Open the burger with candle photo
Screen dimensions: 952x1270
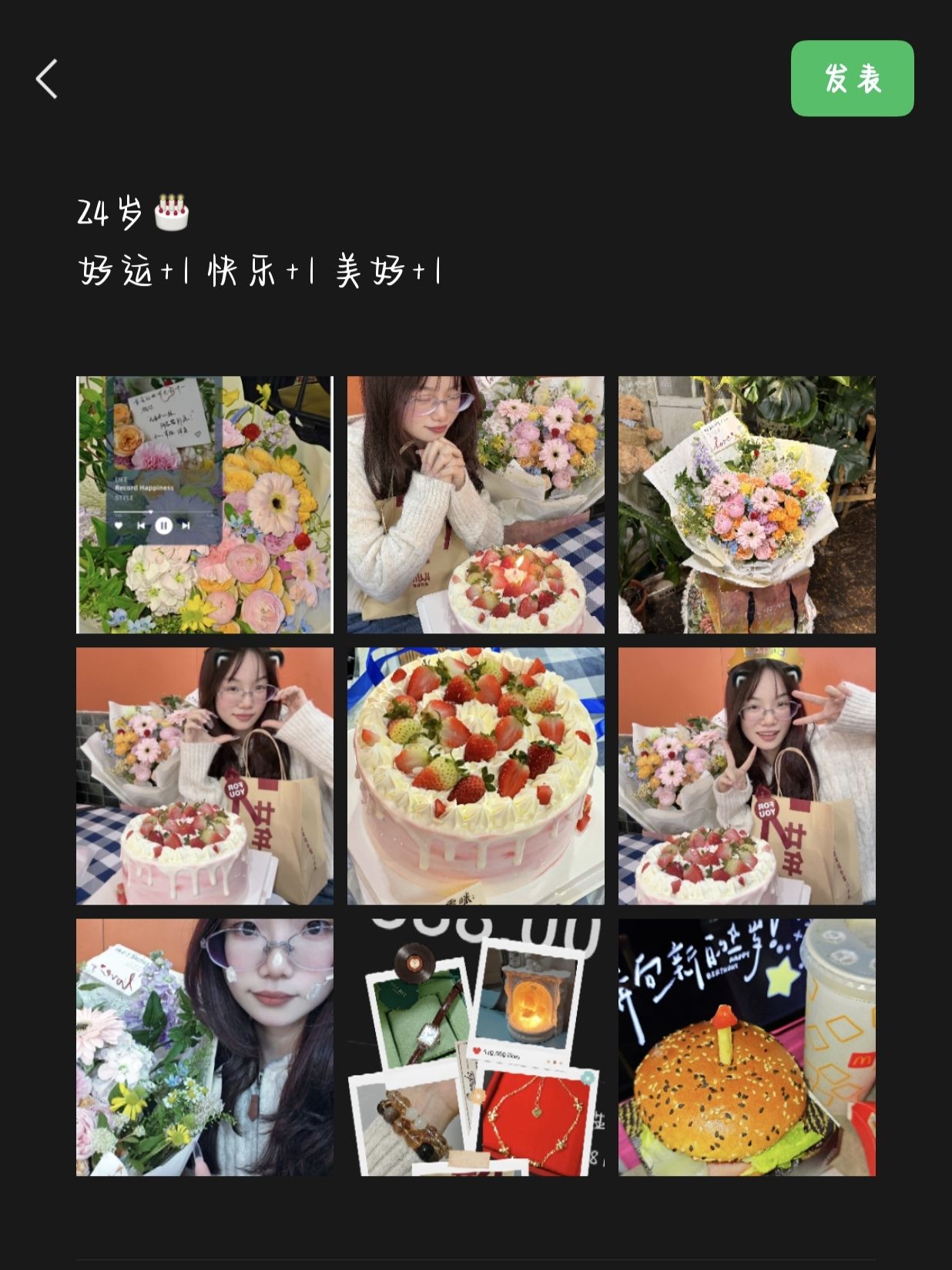point(747,1047)
